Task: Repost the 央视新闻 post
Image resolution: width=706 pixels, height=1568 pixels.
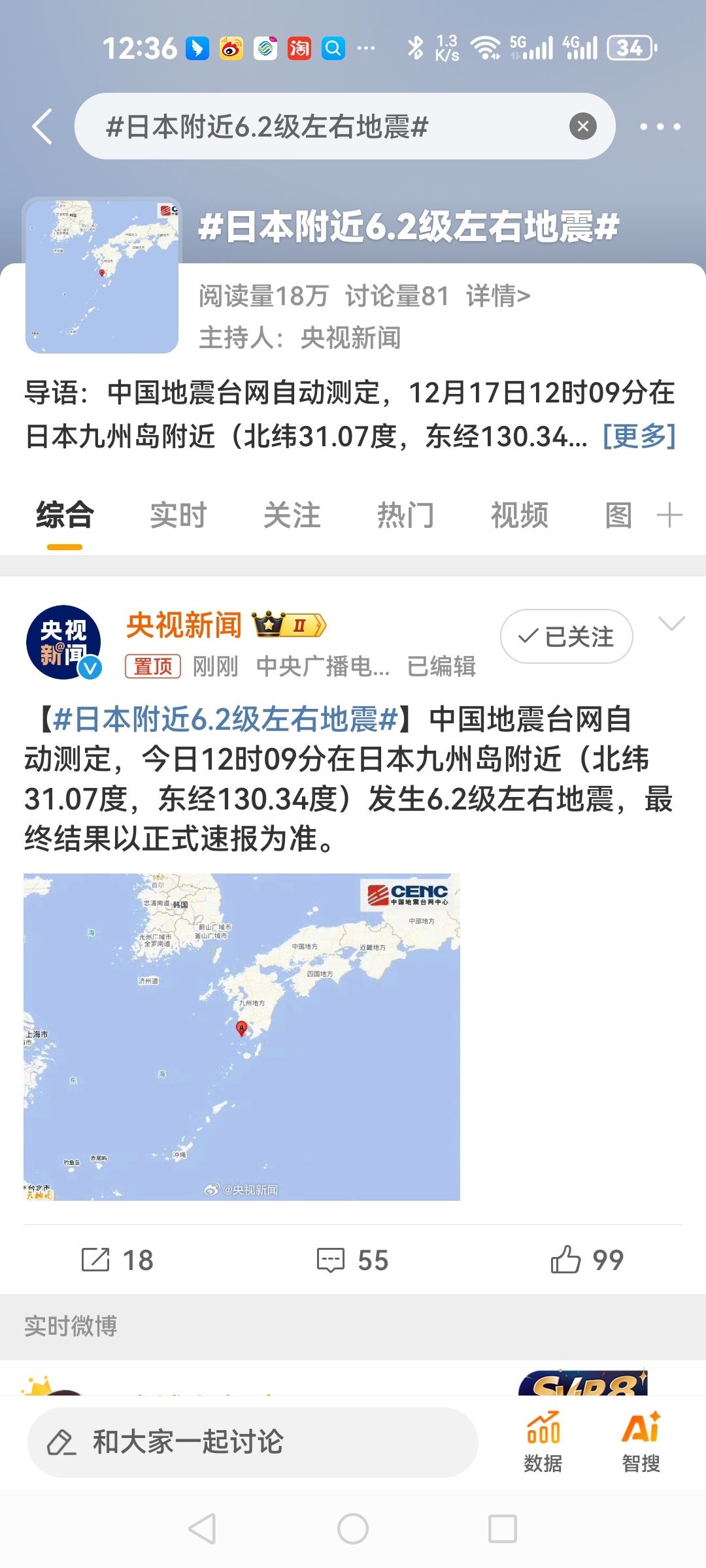Action: point(118,1260)
